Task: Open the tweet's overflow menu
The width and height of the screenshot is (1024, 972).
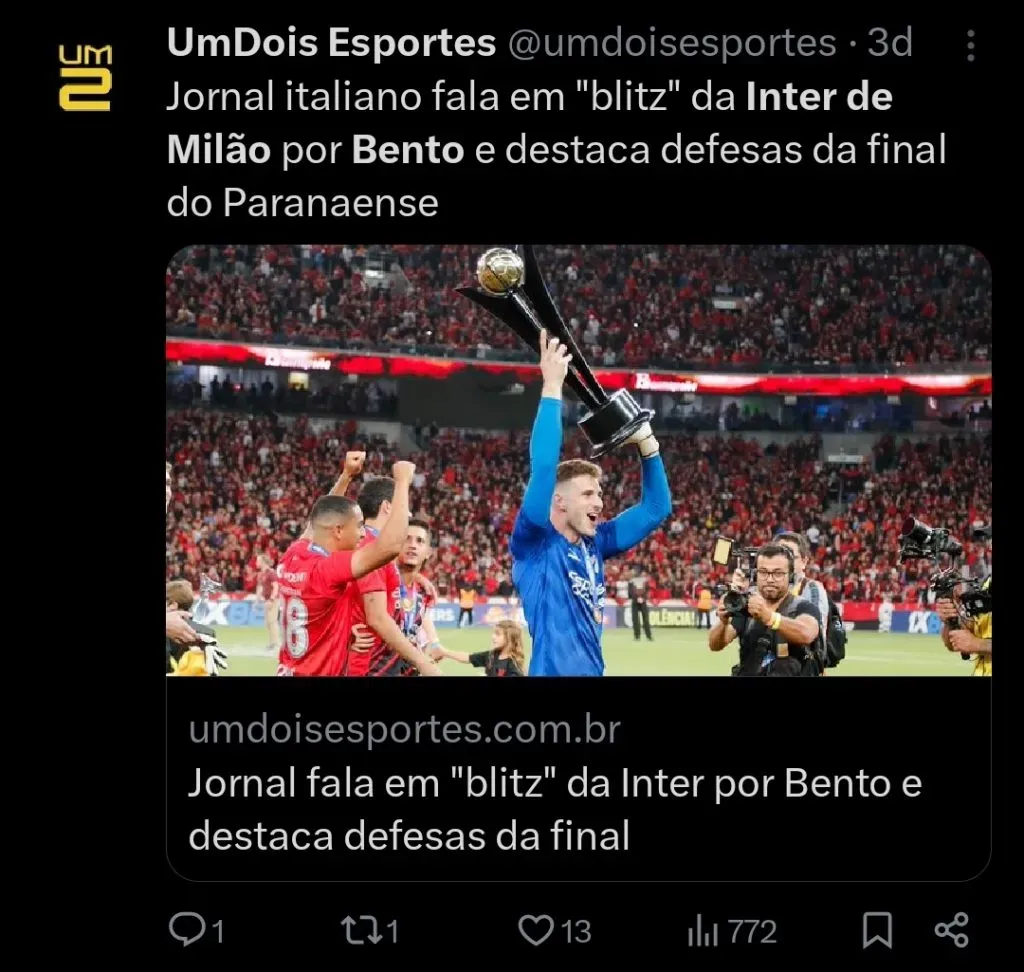Action: pyautogui.click(x=969, y=44)
